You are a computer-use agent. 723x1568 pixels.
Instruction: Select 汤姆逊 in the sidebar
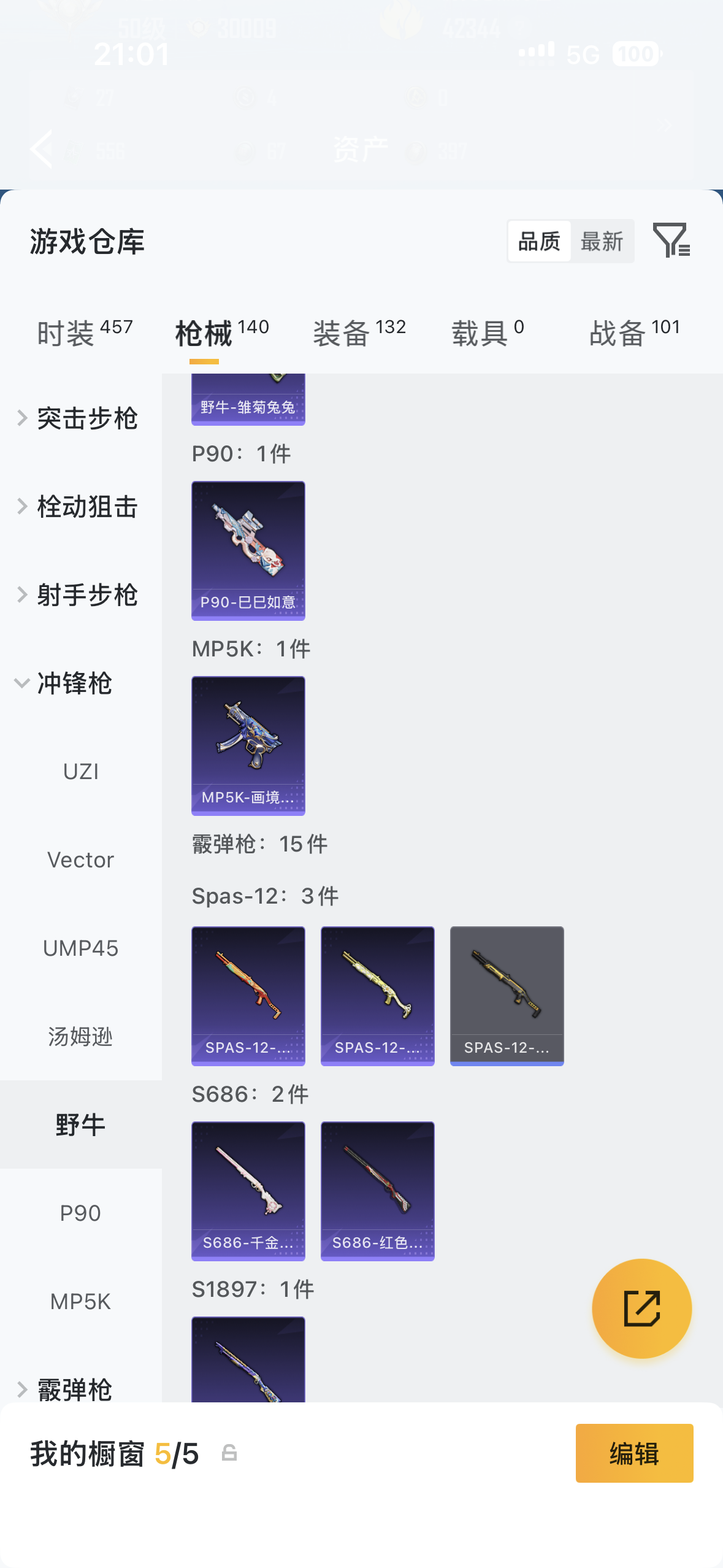pos(80,1037)
